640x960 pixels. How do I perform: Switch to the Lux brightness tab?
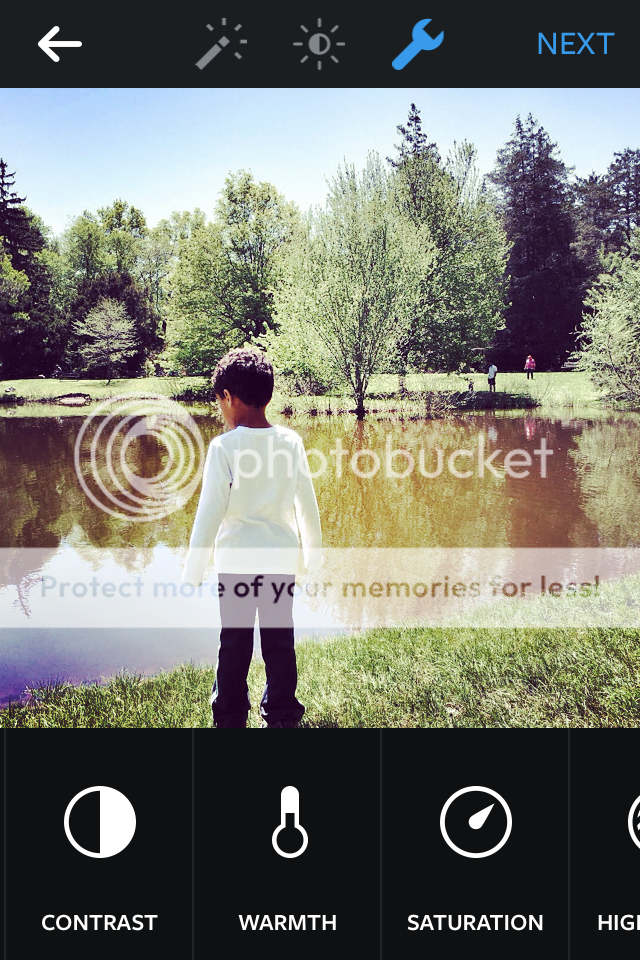click(319, 44)
